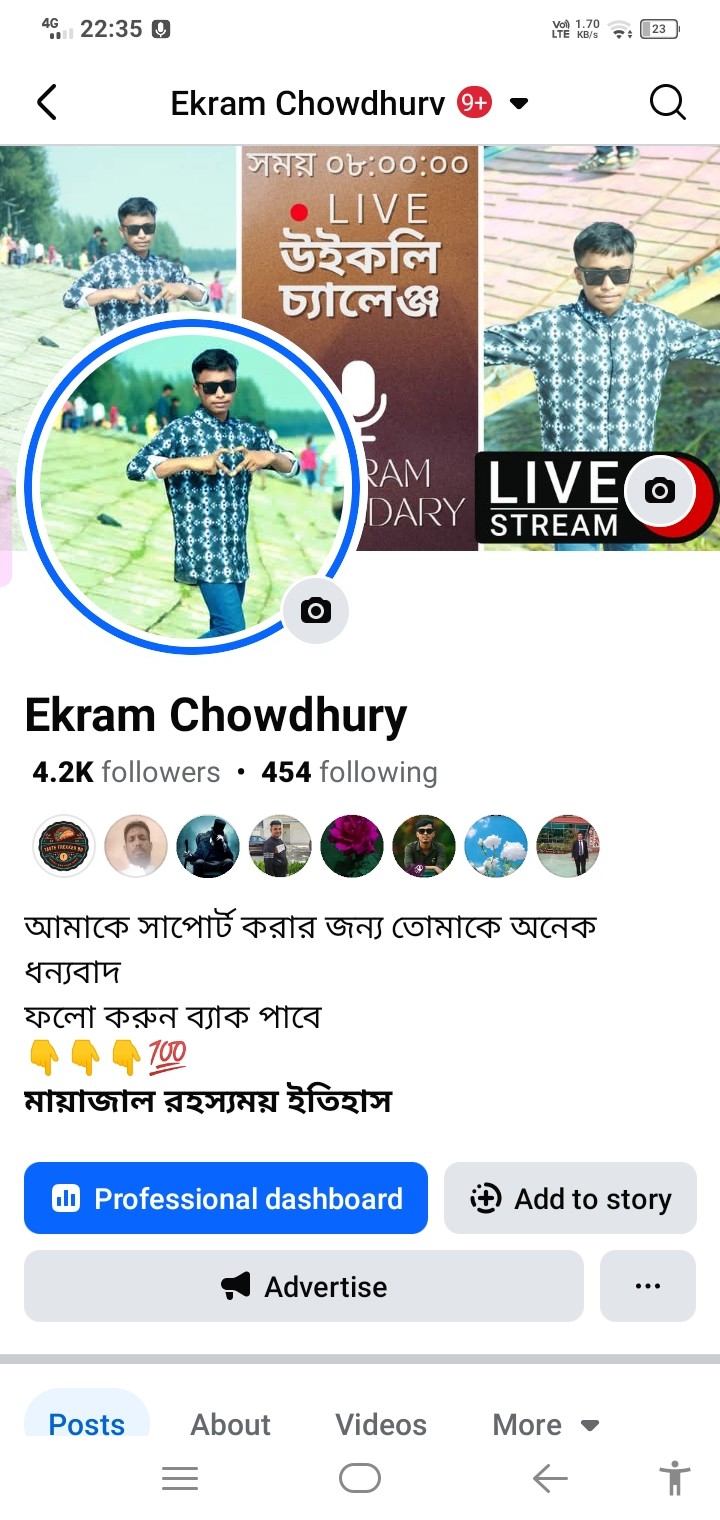Open the Advertise option
This screenshot has width=720, height=1520.
click(303, 1286)
